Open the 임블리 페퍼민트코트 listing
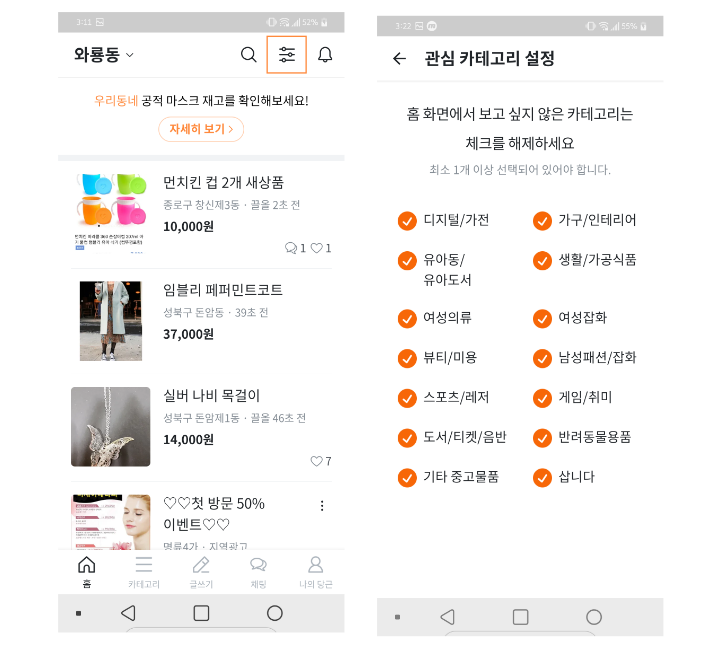719x647 pixels. 201,321
